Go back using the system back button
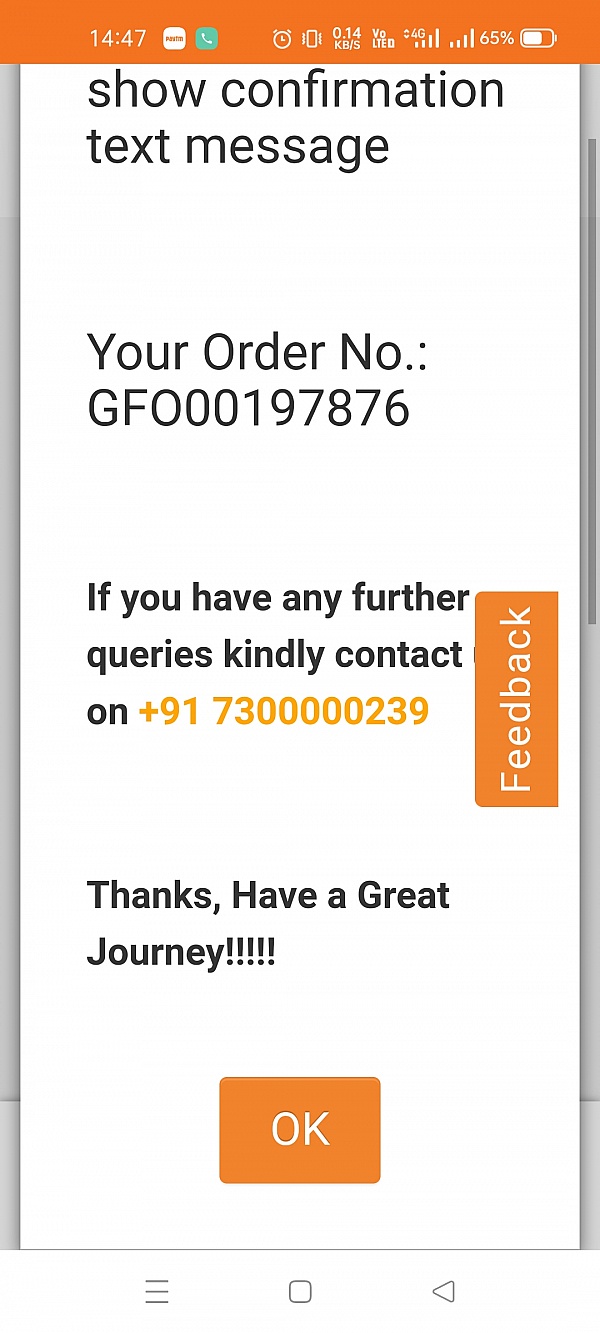The image size is (600, 1333). [444, 1291]
